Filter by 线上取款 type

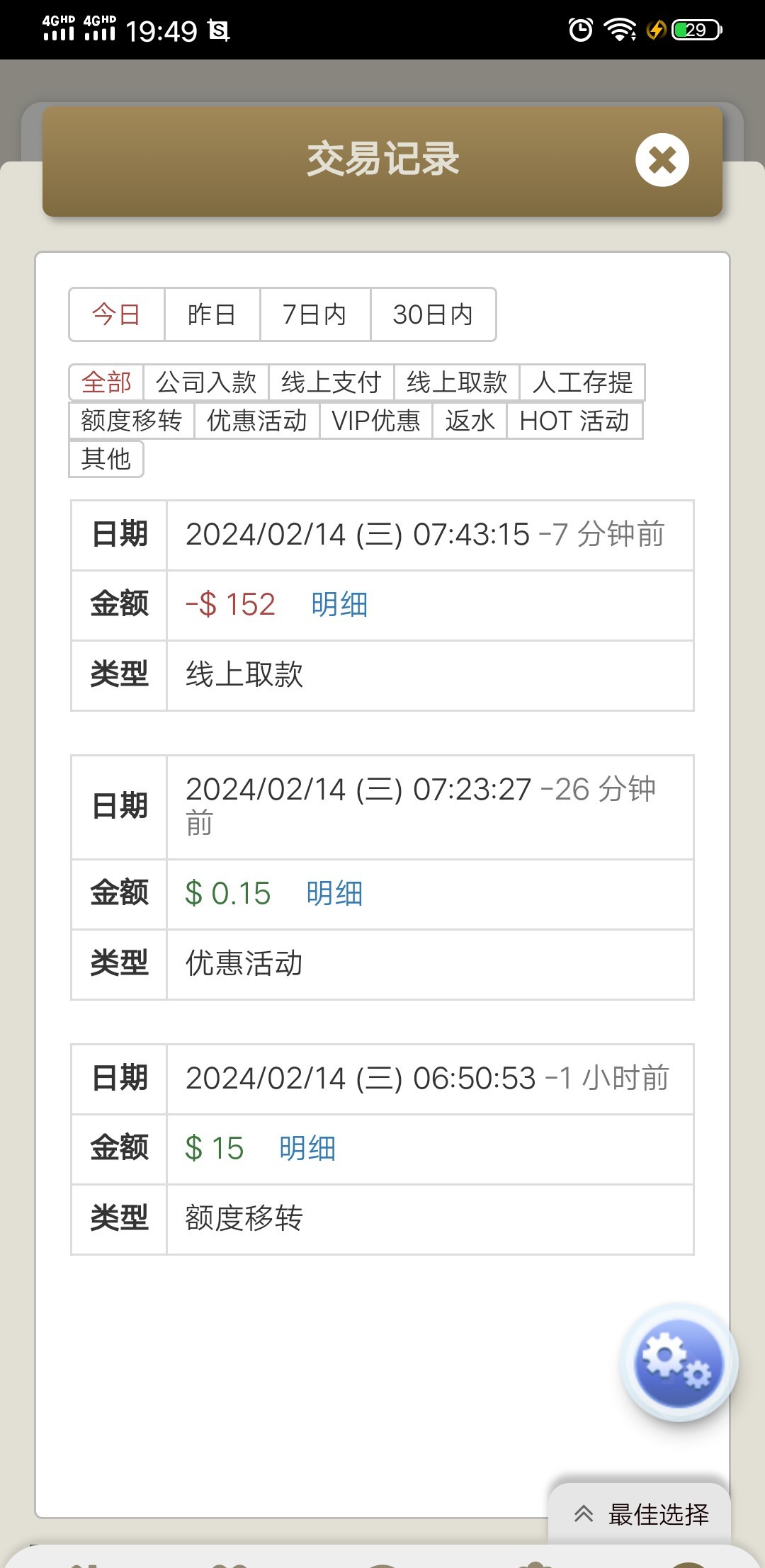coord(457,382)
